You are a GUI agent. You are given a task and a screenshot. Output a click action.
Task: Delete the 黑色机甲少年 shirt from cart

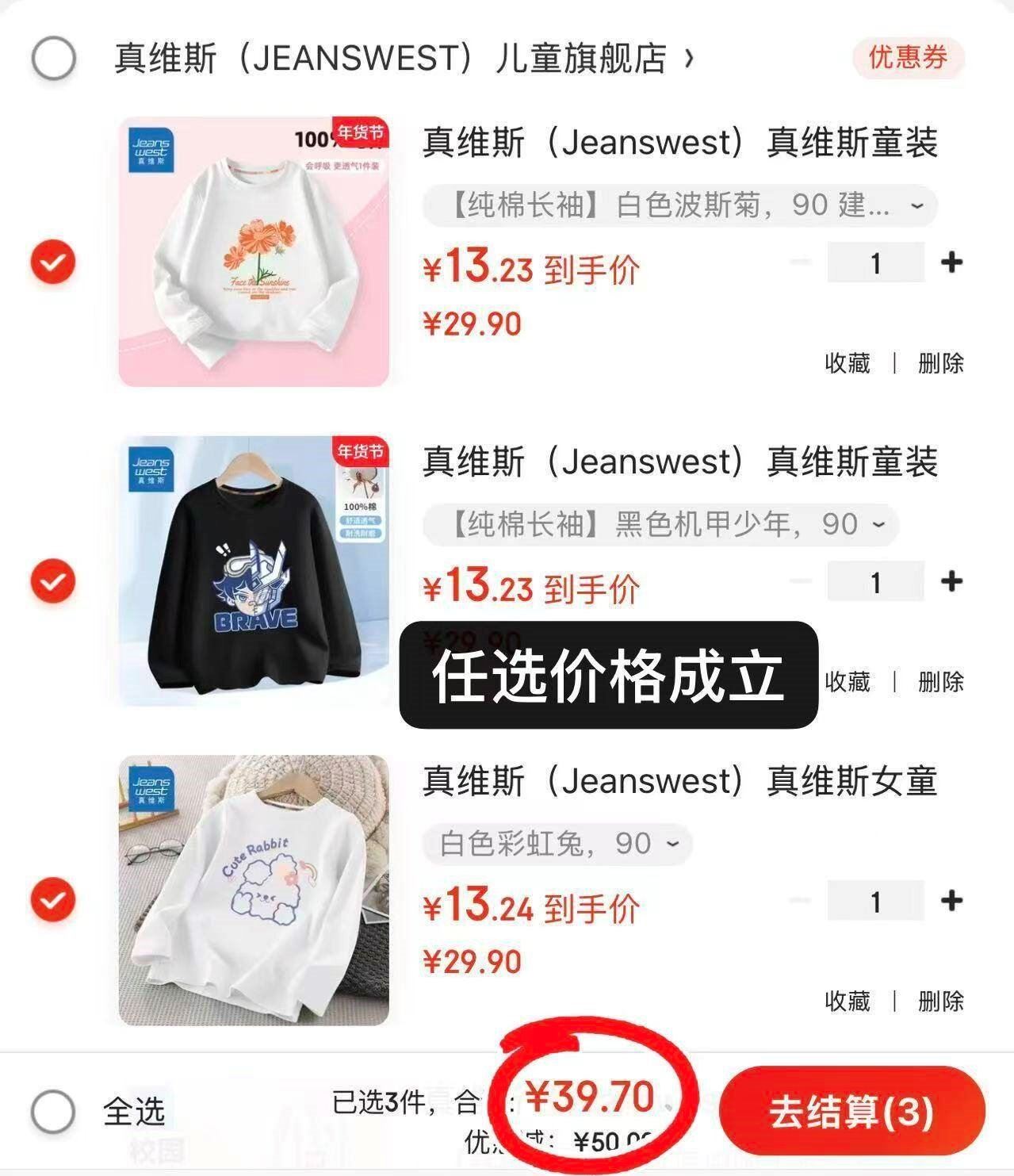(x=940, y=682)
